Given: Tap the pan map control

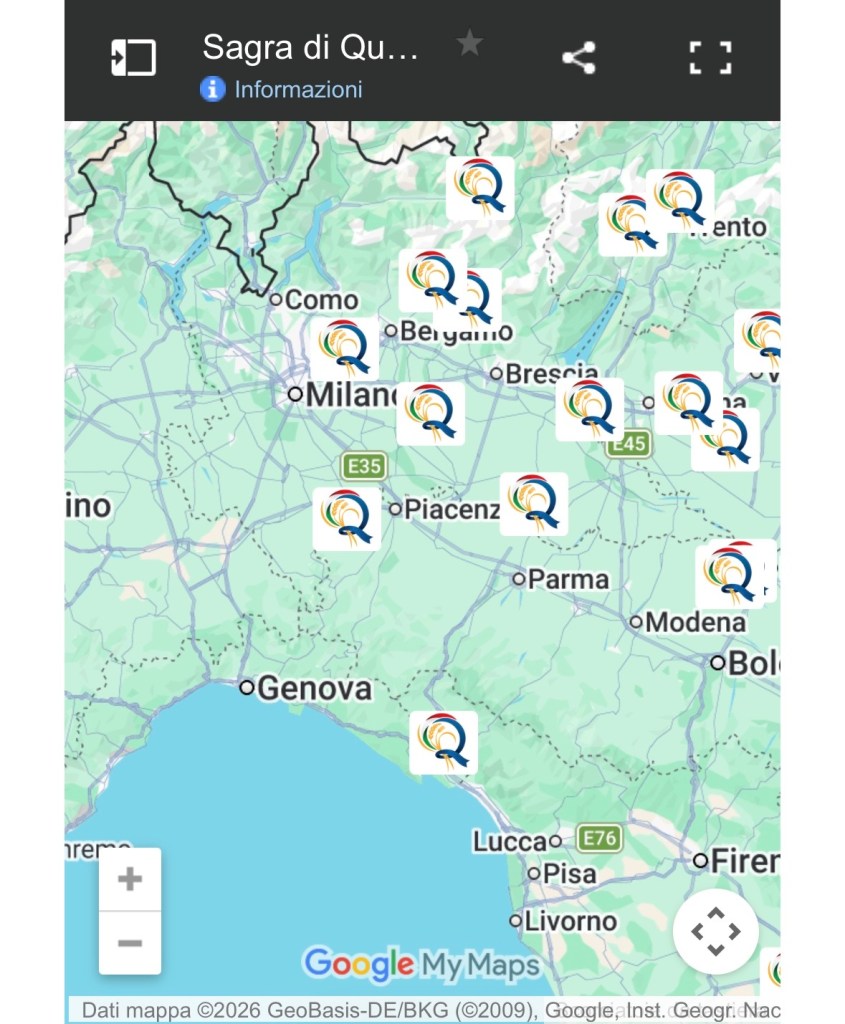Looking at the screenshot, I should coord(716,932).
